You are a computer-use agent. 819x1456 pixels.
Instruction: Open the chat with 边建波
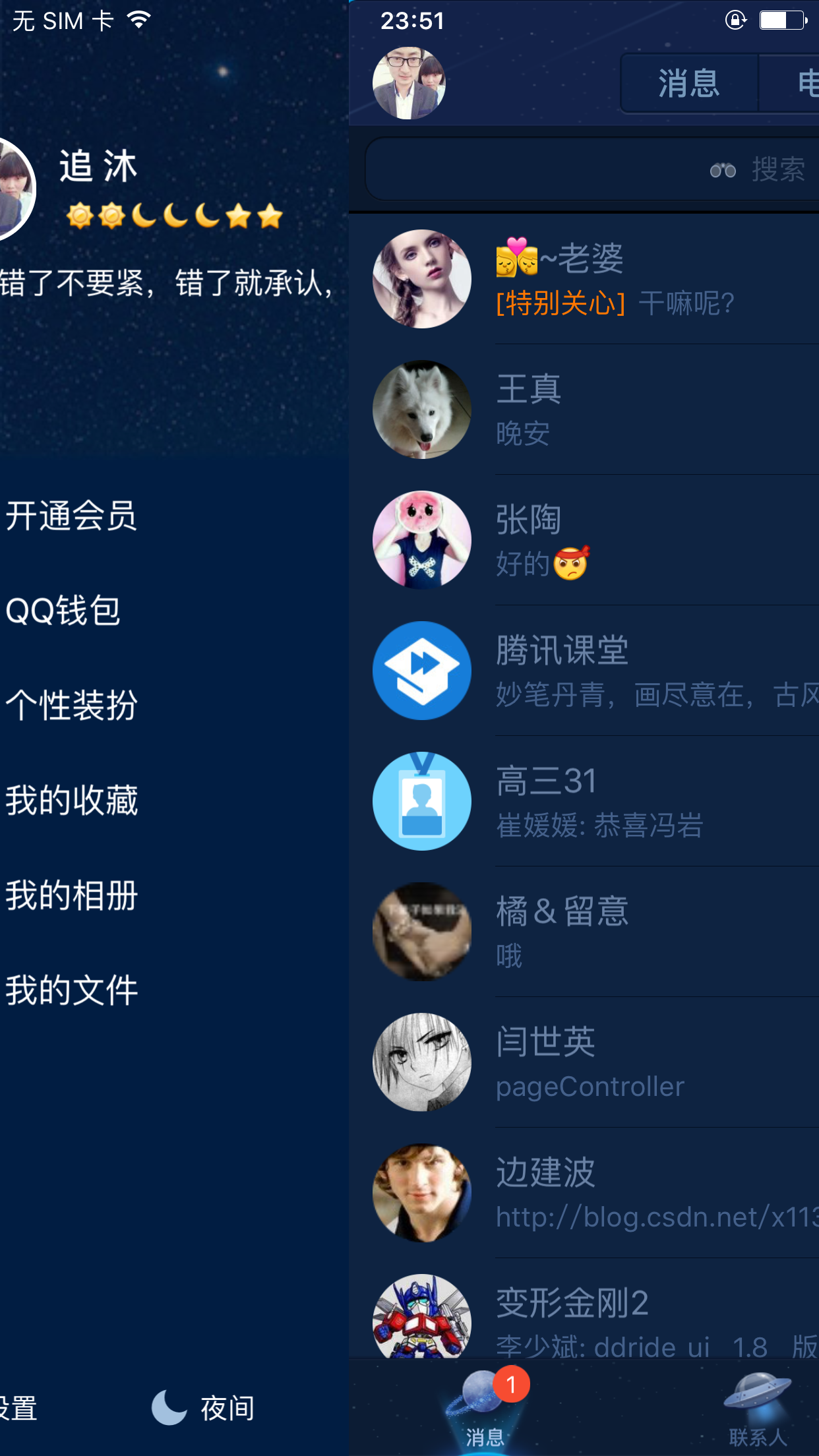584,1193
